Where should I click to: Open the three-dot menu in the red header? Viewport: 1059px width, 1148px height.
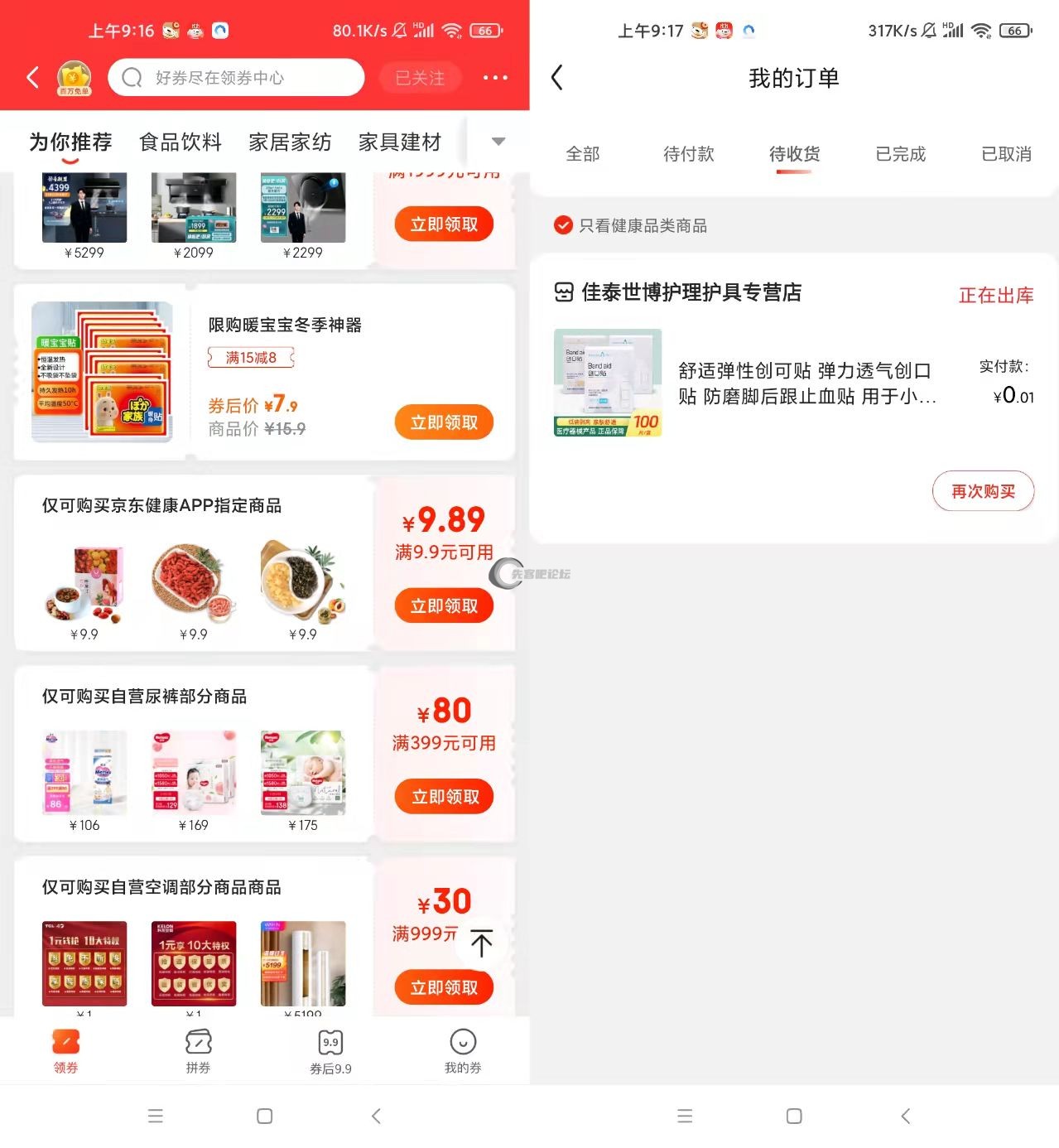coord(495,78)
